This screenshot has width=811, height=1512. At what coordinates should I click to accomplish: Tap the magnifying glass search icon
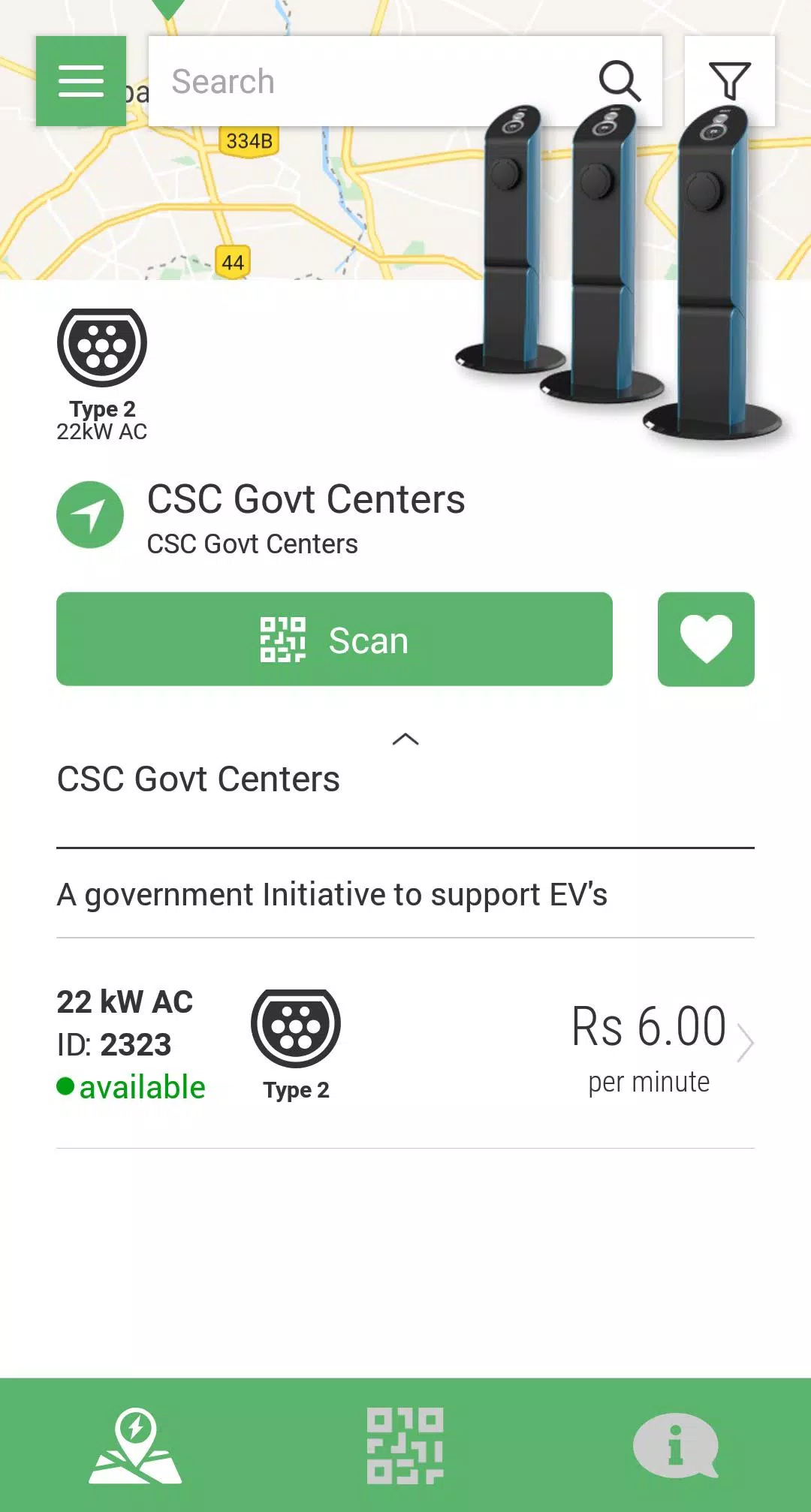620,81
